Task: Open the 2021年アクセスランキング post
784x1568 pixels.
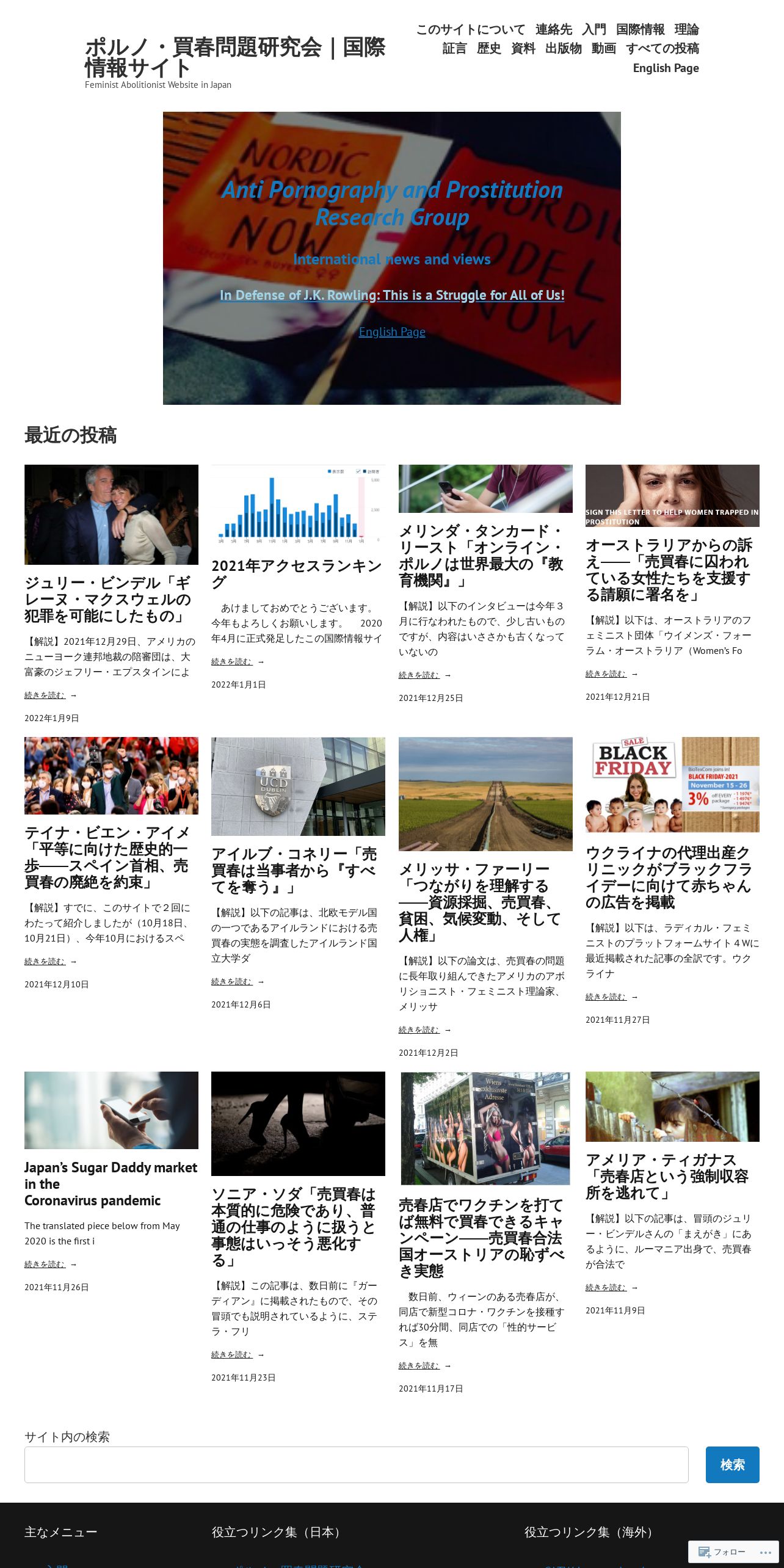Action: tap(297, 574)
